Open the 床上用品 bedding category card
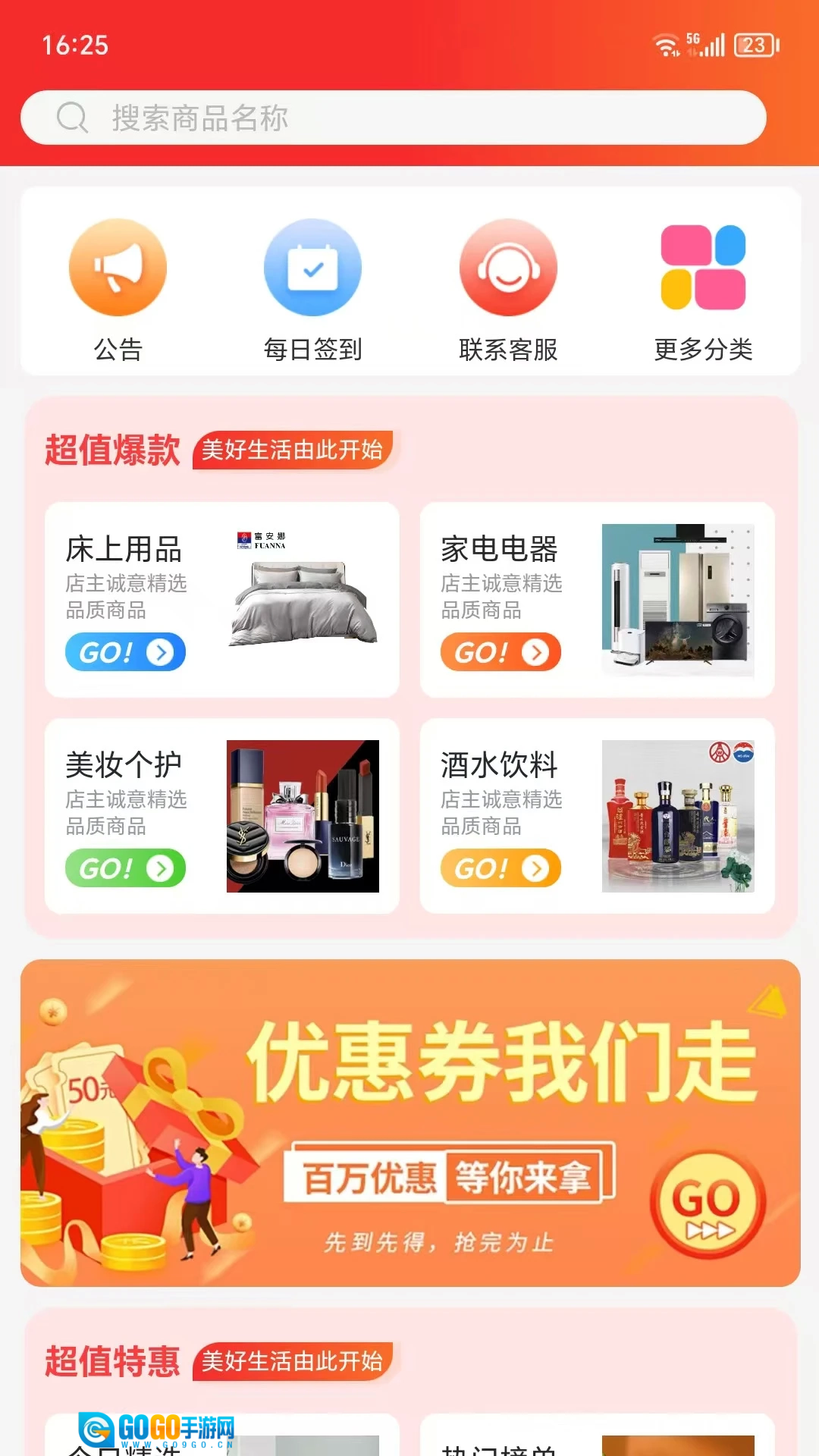819x1456 pixels. click(221, 599)
